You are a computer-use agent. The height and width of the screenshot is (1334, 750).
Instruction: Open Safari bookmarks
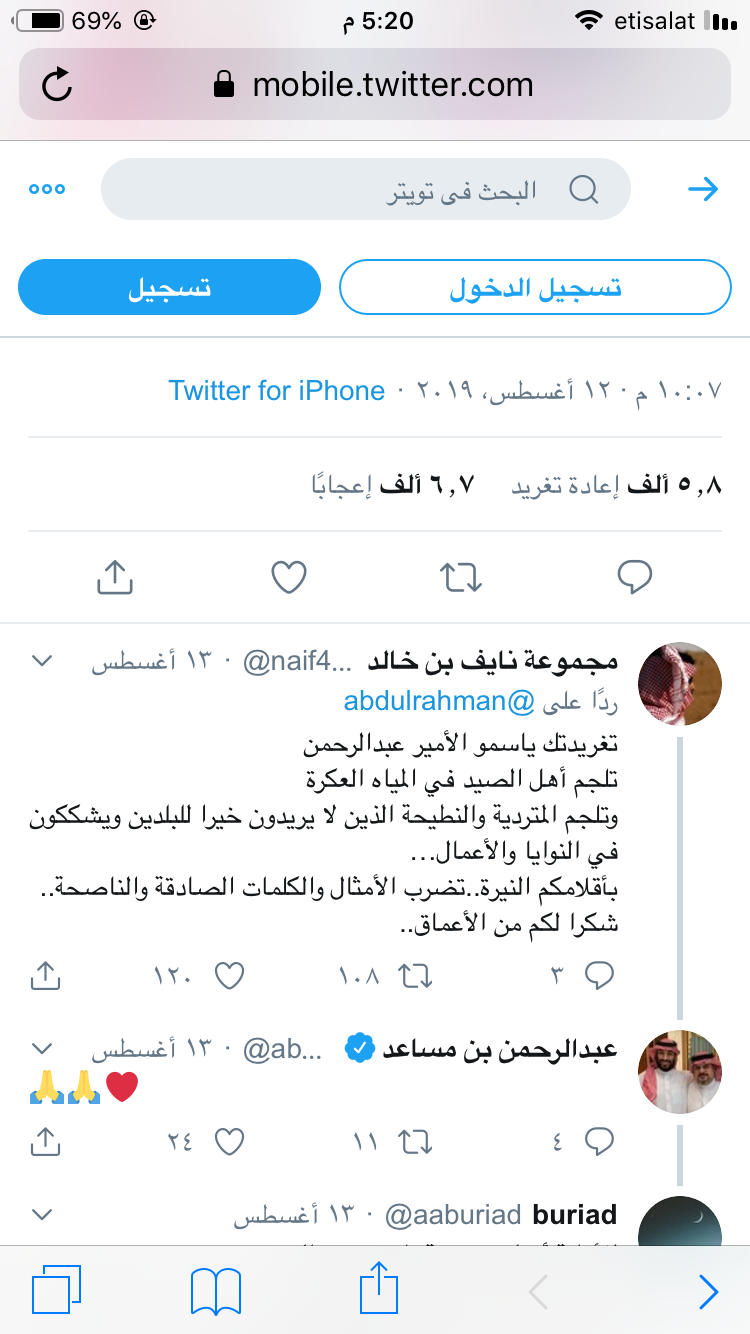click(x=216, y=1291)
